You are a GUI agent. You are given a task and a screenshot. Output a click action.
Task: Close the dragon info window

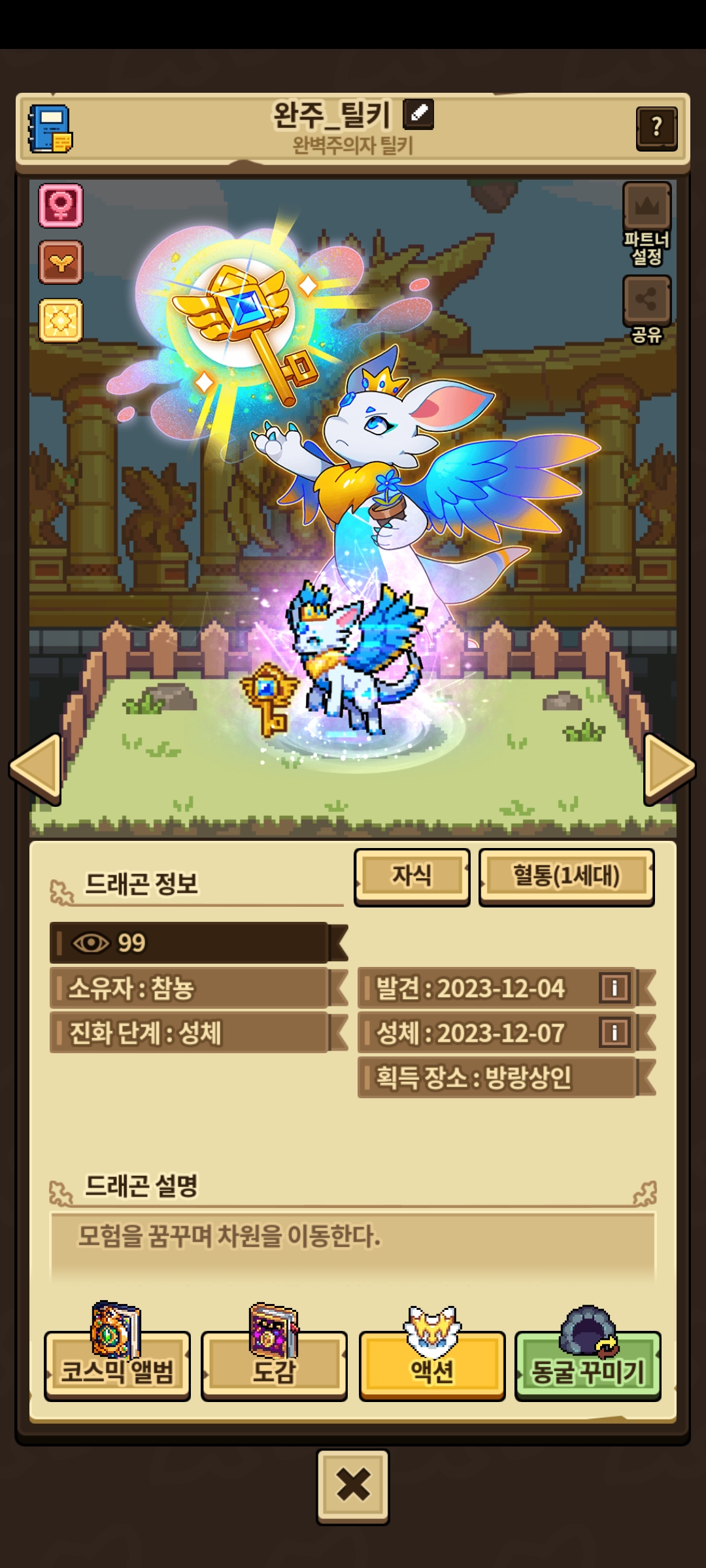tap(353, 1485)
